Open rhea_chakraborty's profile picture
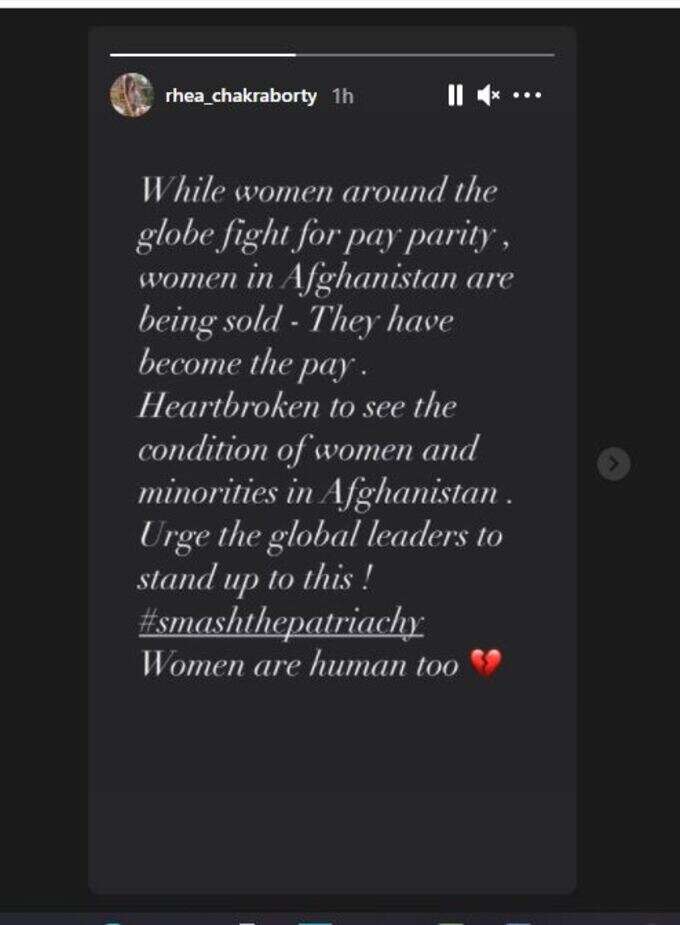 coord(131,95)
